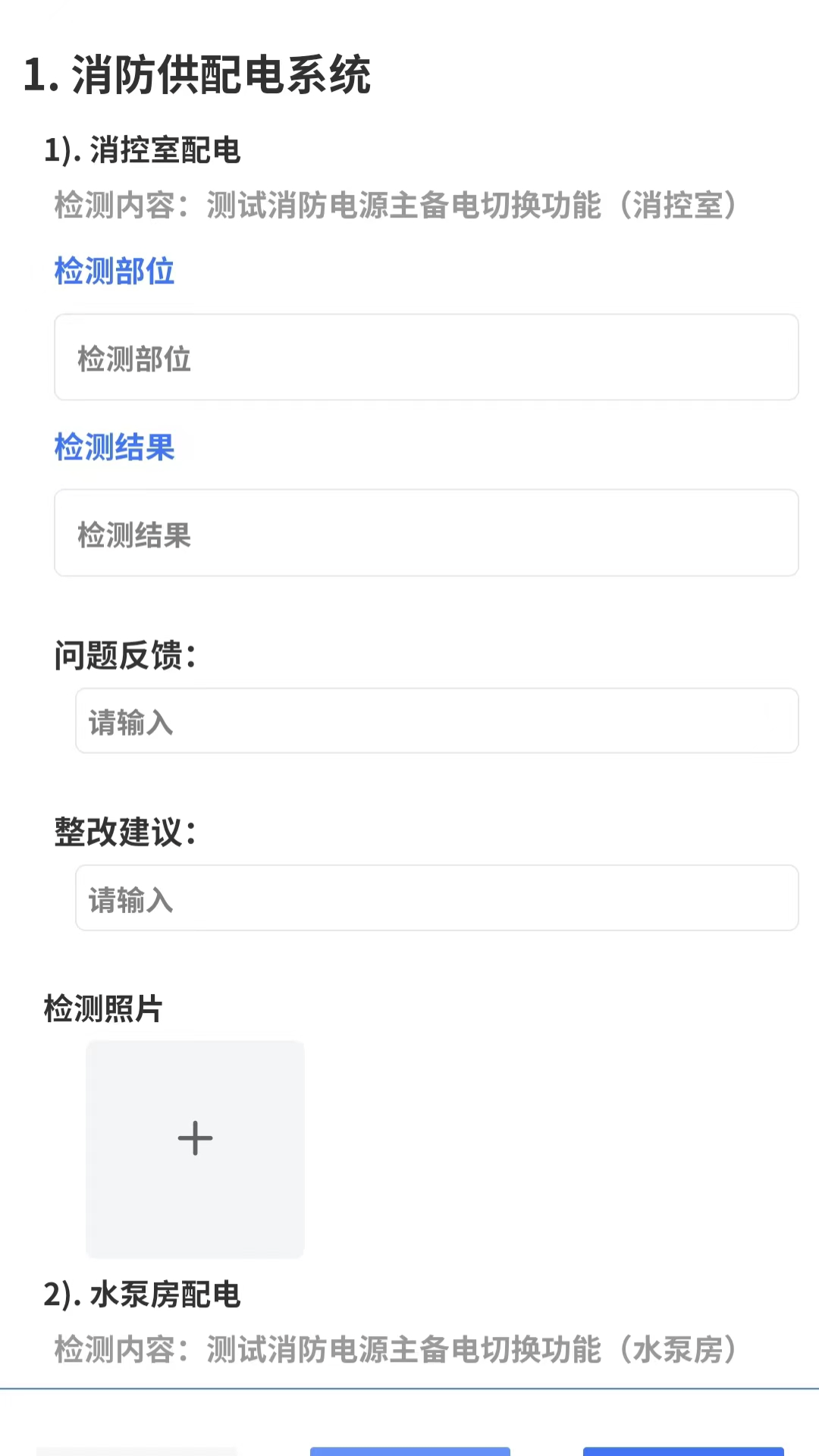Viewport: 819px width, 1456px height.
Task: Tap the 问题反馈 请输入 field
Action: pos(438,721)
